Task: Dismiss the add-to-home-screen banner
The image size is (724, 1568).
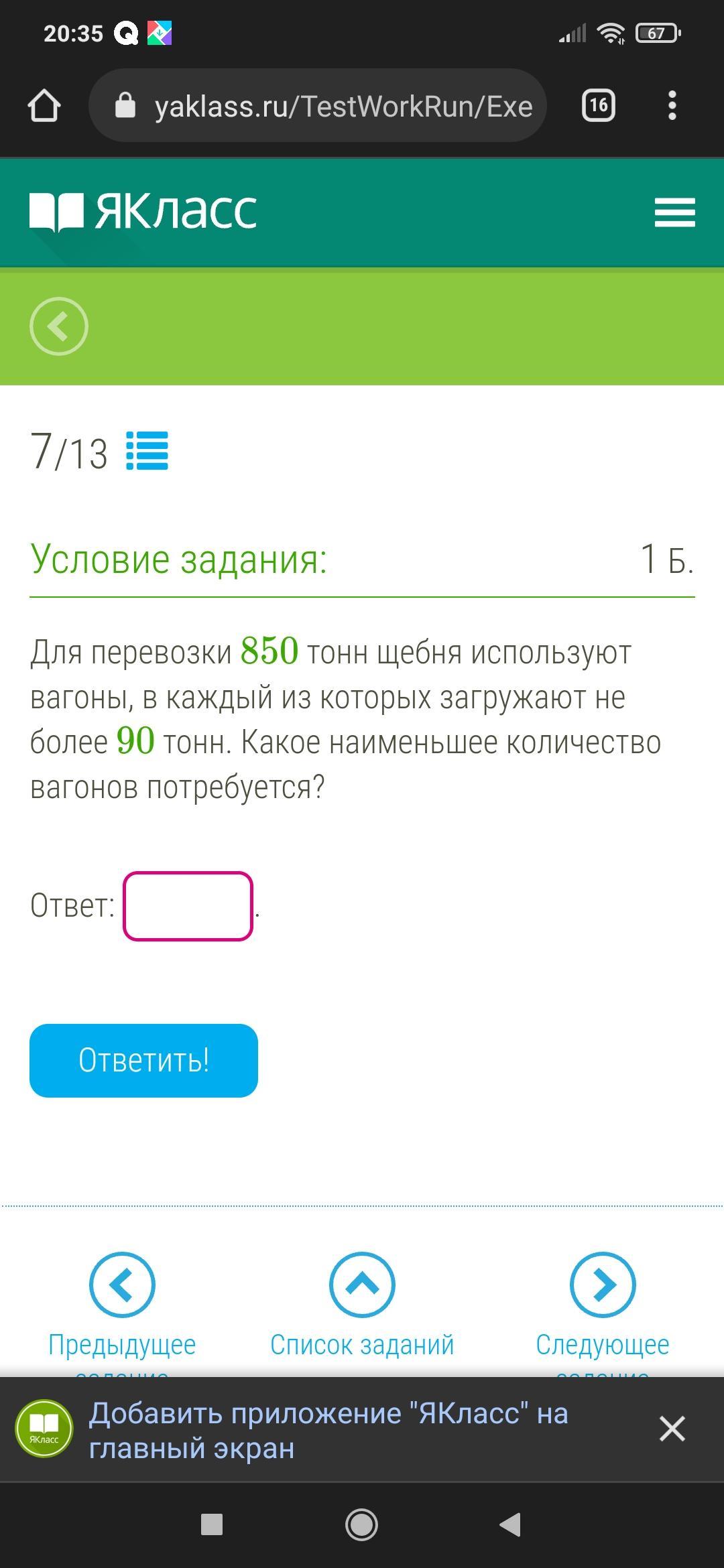Action: pyautogui.click(x=672, y=1429)
